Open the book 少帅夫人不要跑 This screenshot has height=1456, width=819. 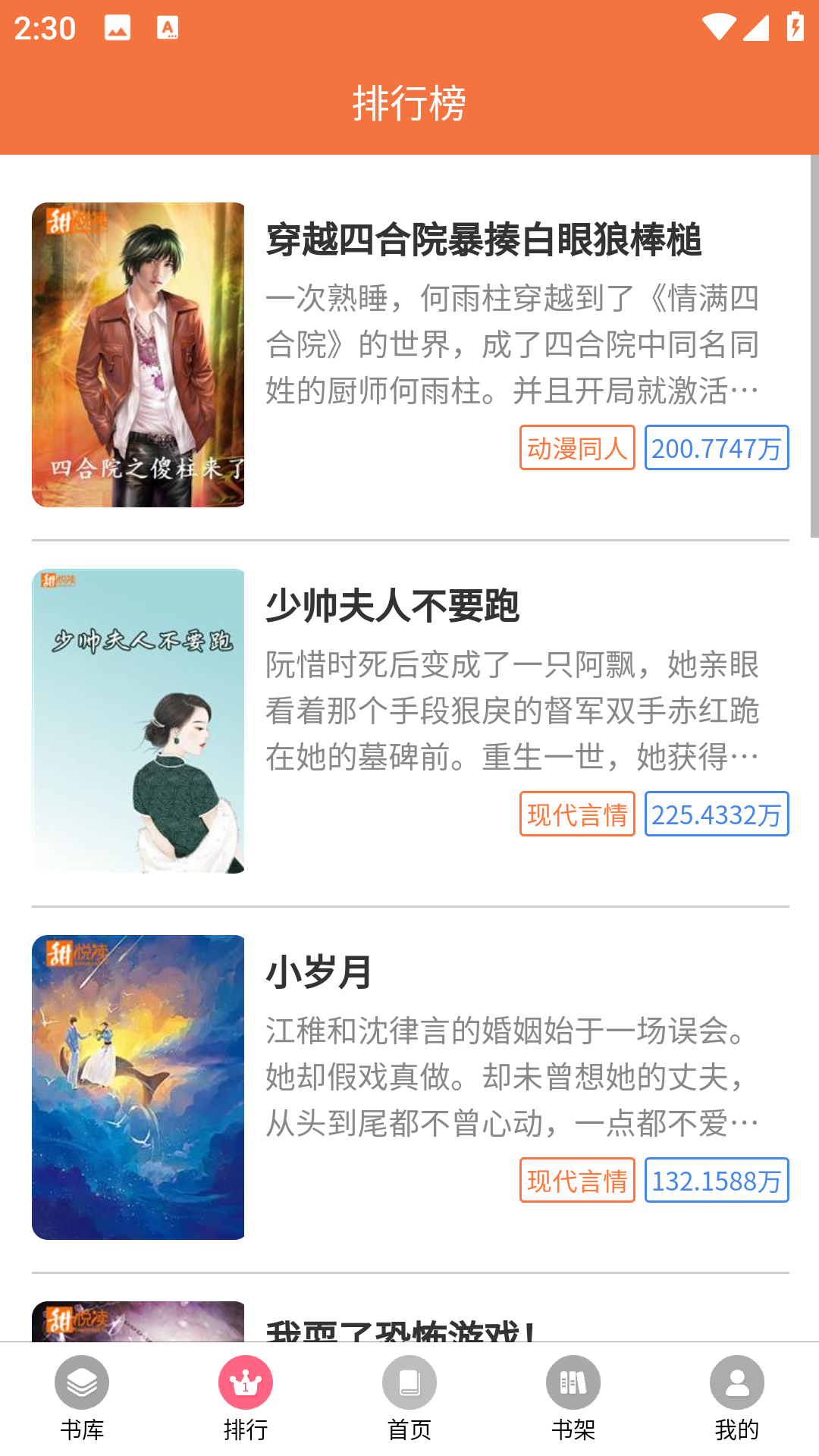coord(392,606)
